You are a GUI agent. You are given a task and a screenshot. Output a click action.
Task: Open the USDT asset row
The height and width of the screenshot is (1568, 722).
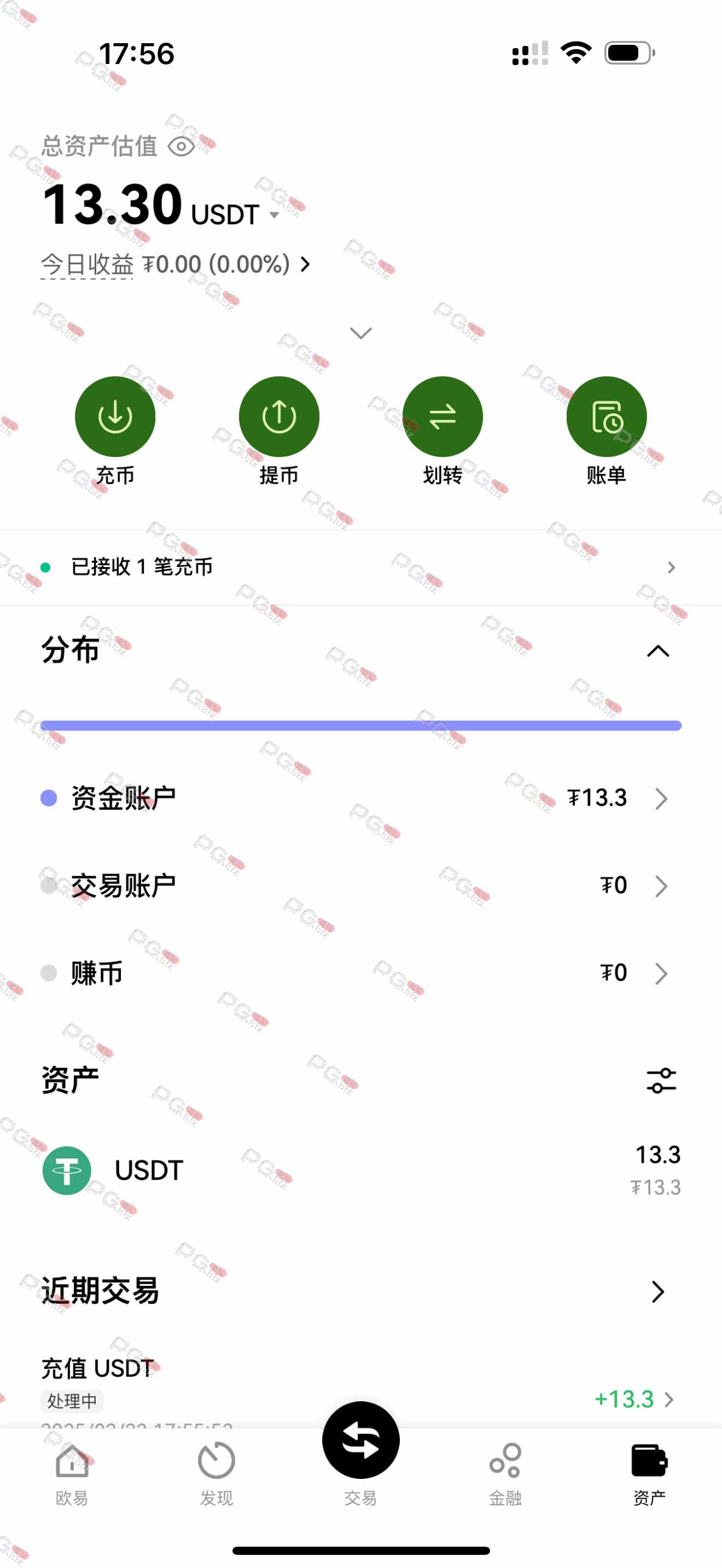pyautogui.click(x=361, y=1171)
